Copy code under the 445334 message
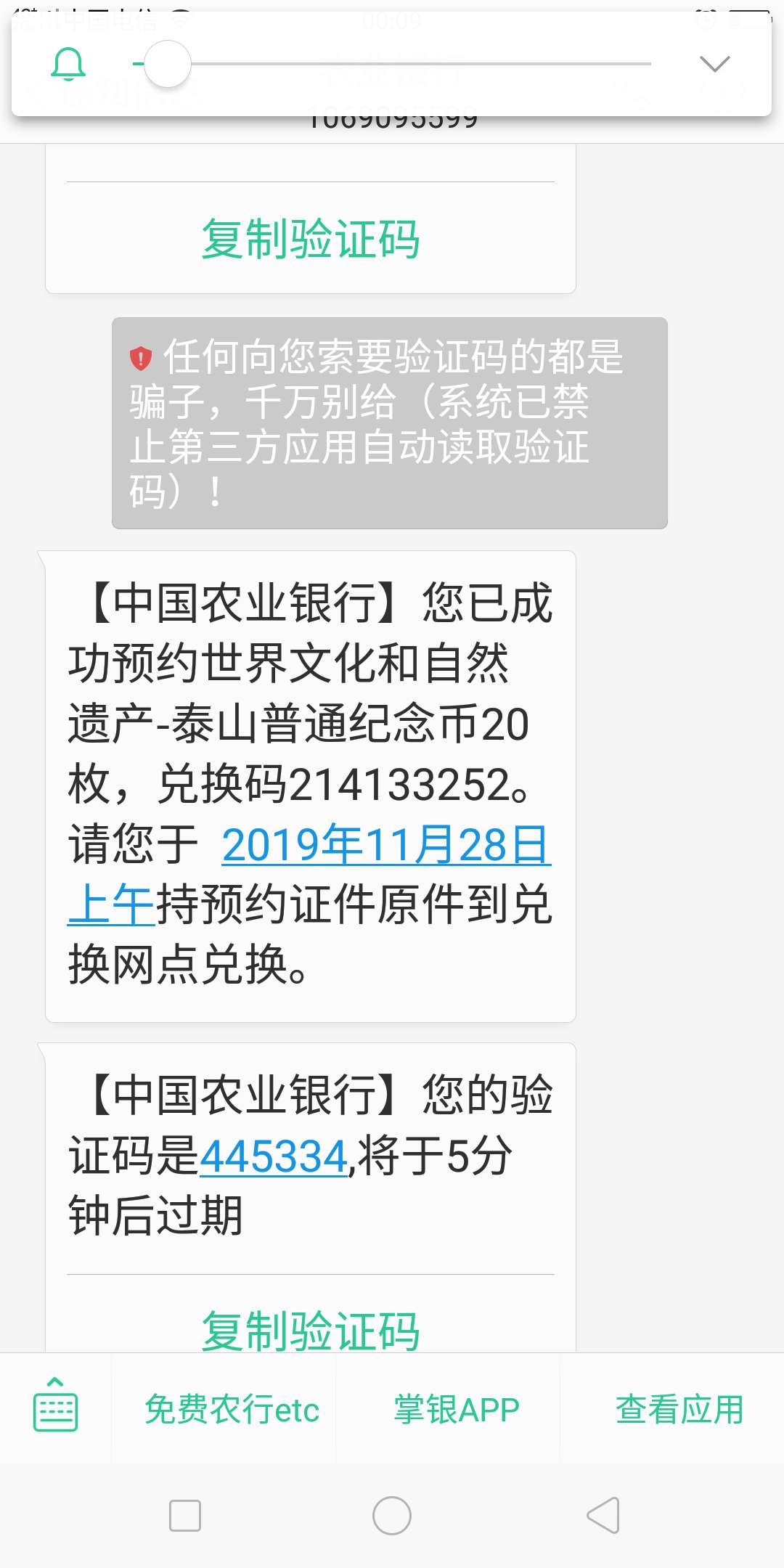 tap(311, 1330)
